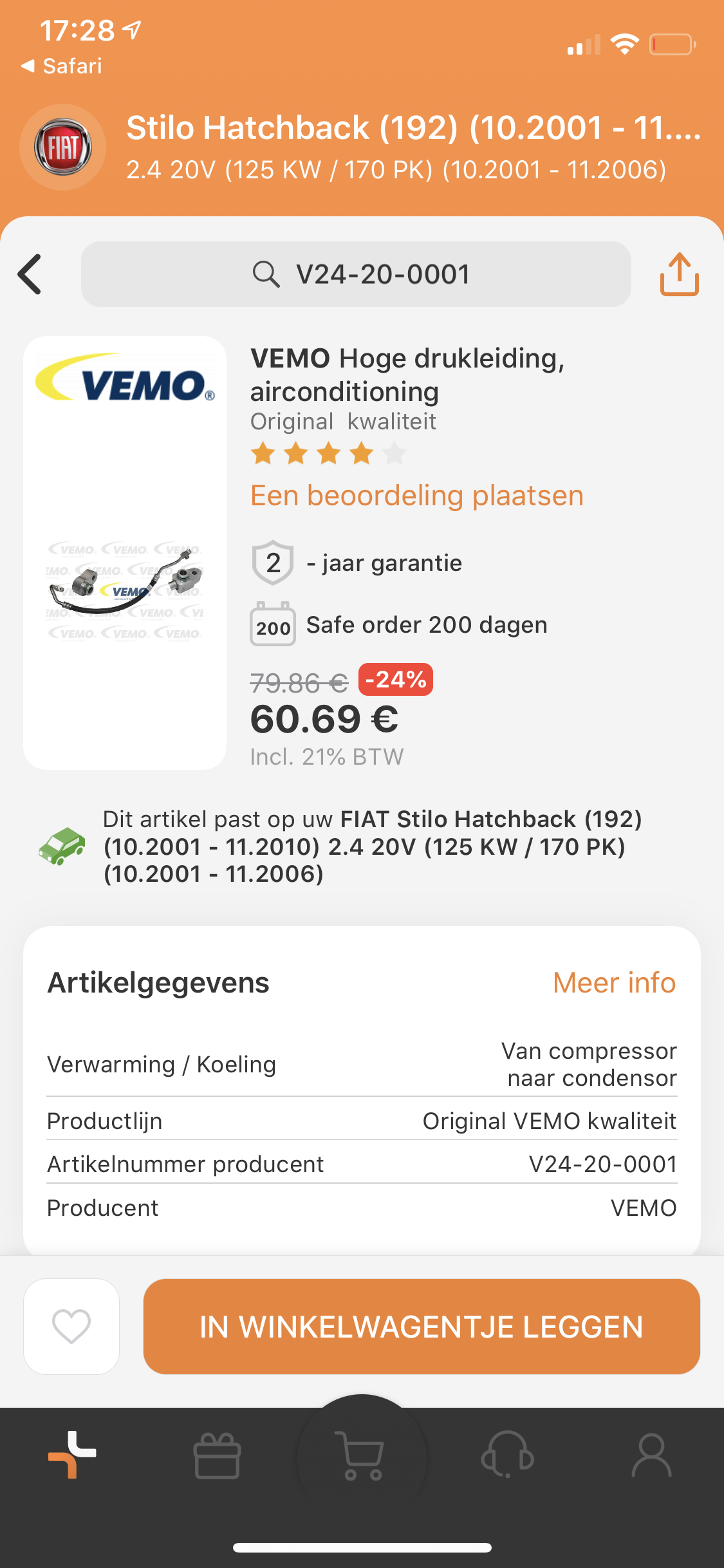Open the gift offers tab
724x1568 pixels.
pos(217,1456)
